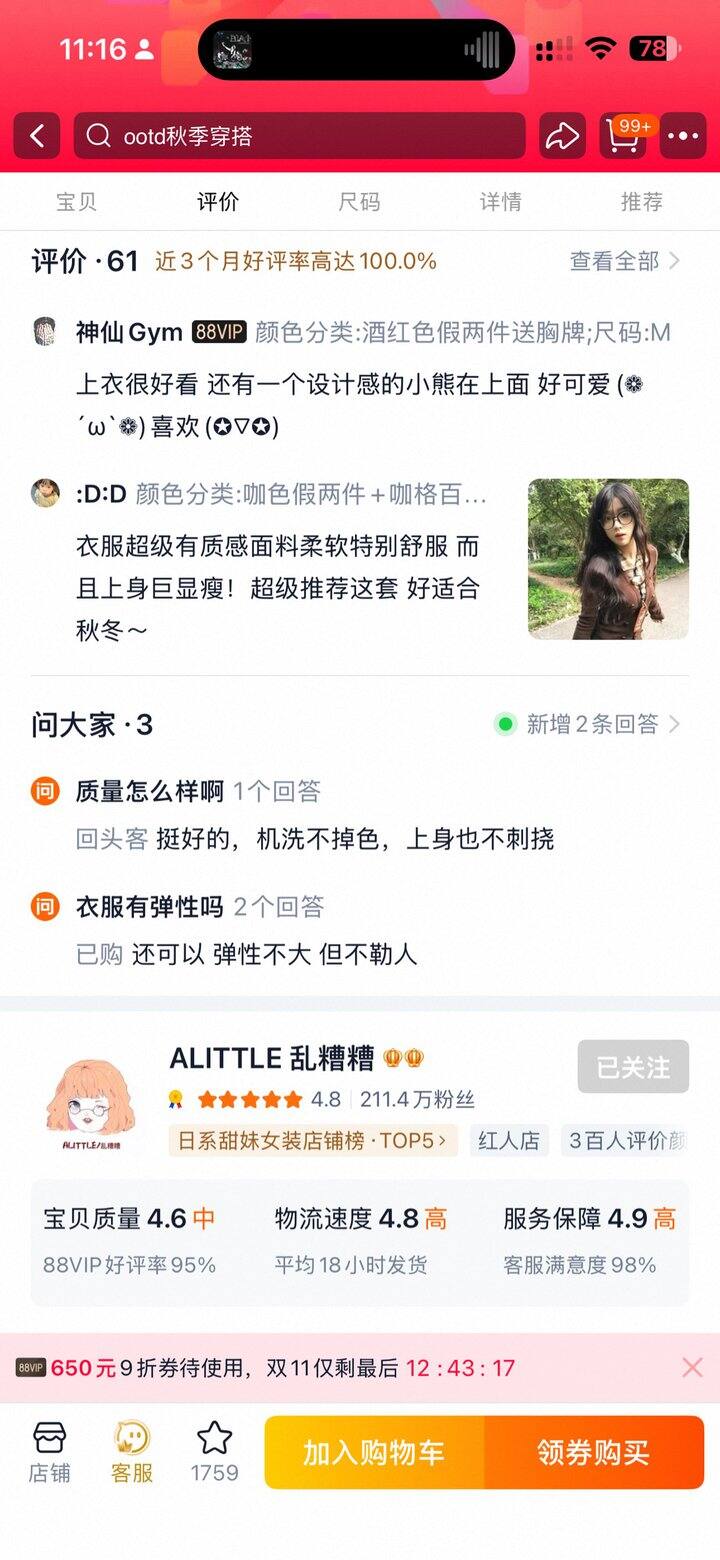The image size is (720, 1560).
Task: Open the shopping cart showing 99+ items
Action: 622,137
